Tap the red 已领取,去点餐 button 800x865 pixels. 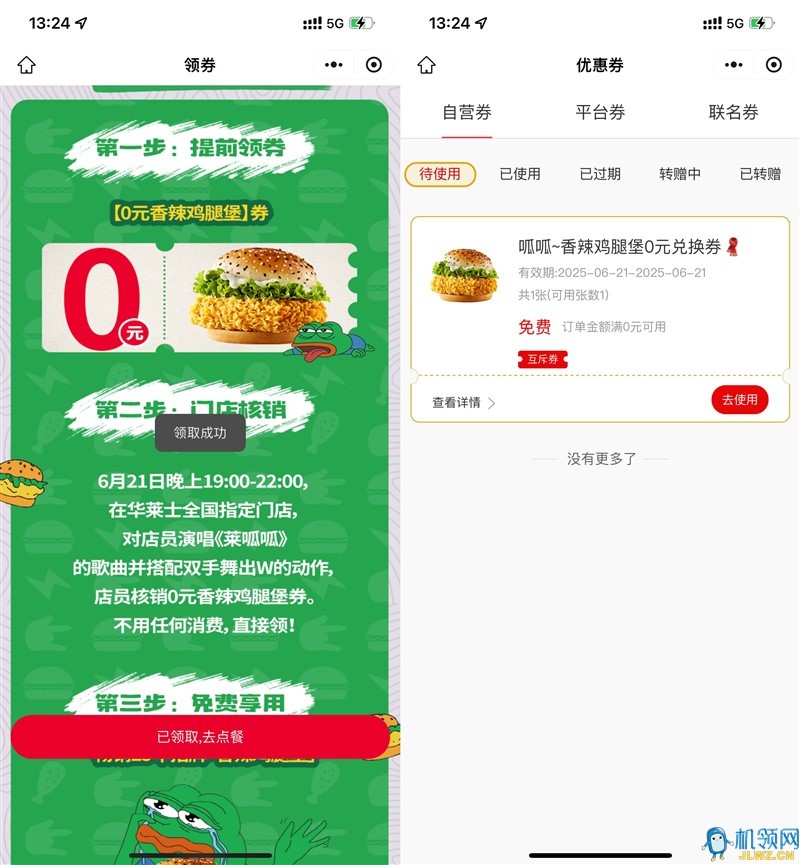200,737
